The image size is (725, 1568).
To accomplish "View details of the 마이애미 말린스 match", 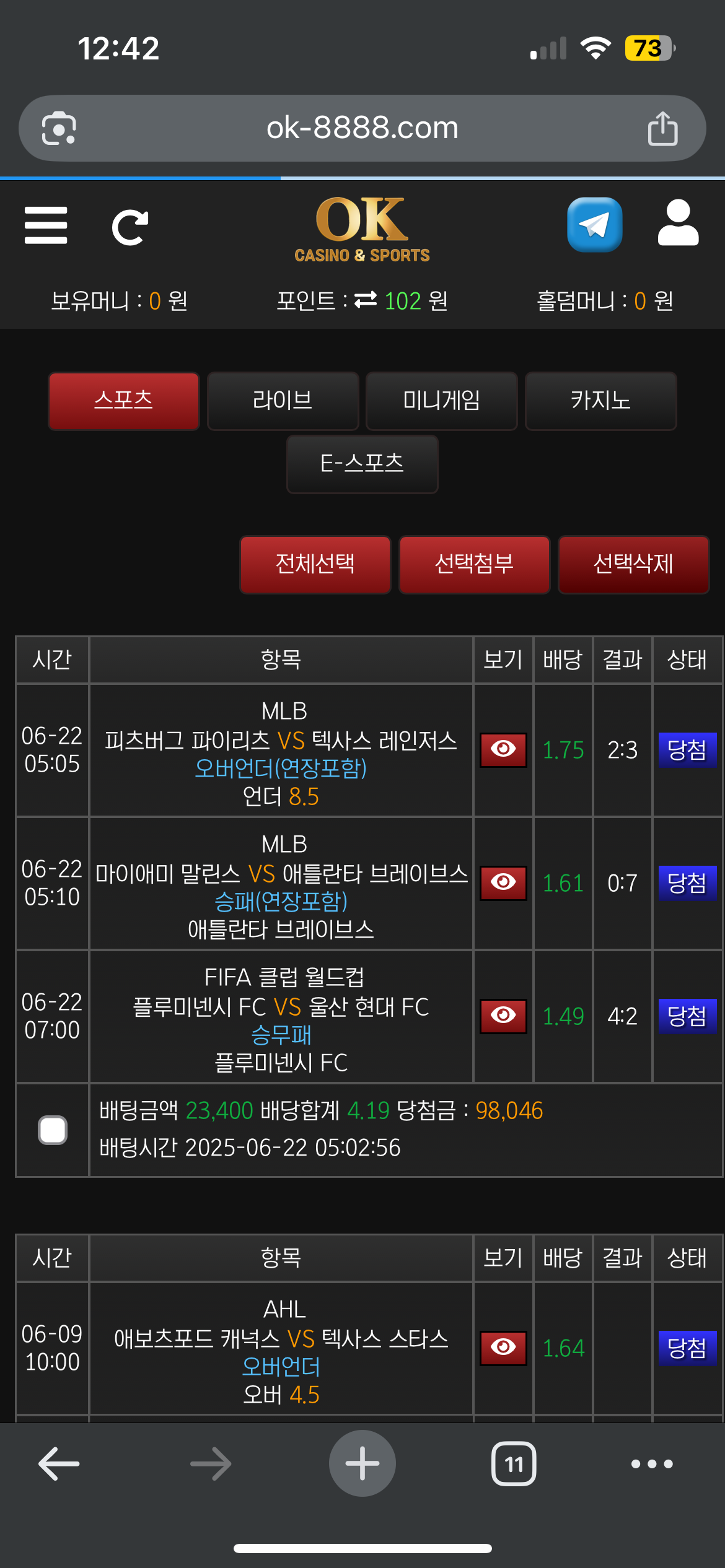I will point(503,883).
